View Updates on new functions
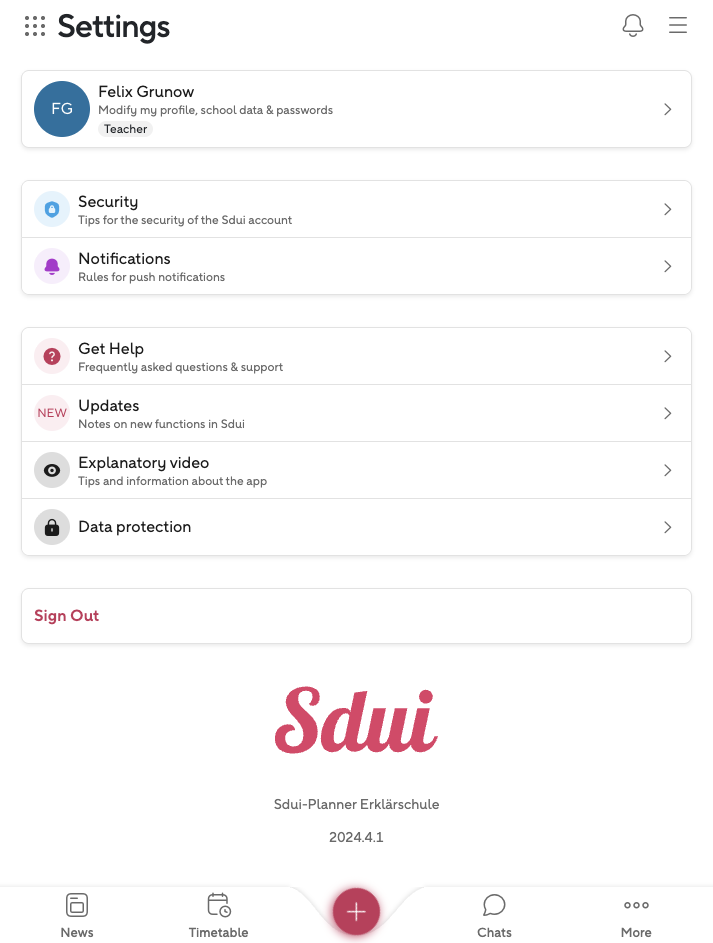The height and width of the screenshot is (943, 713). point(356,413)
